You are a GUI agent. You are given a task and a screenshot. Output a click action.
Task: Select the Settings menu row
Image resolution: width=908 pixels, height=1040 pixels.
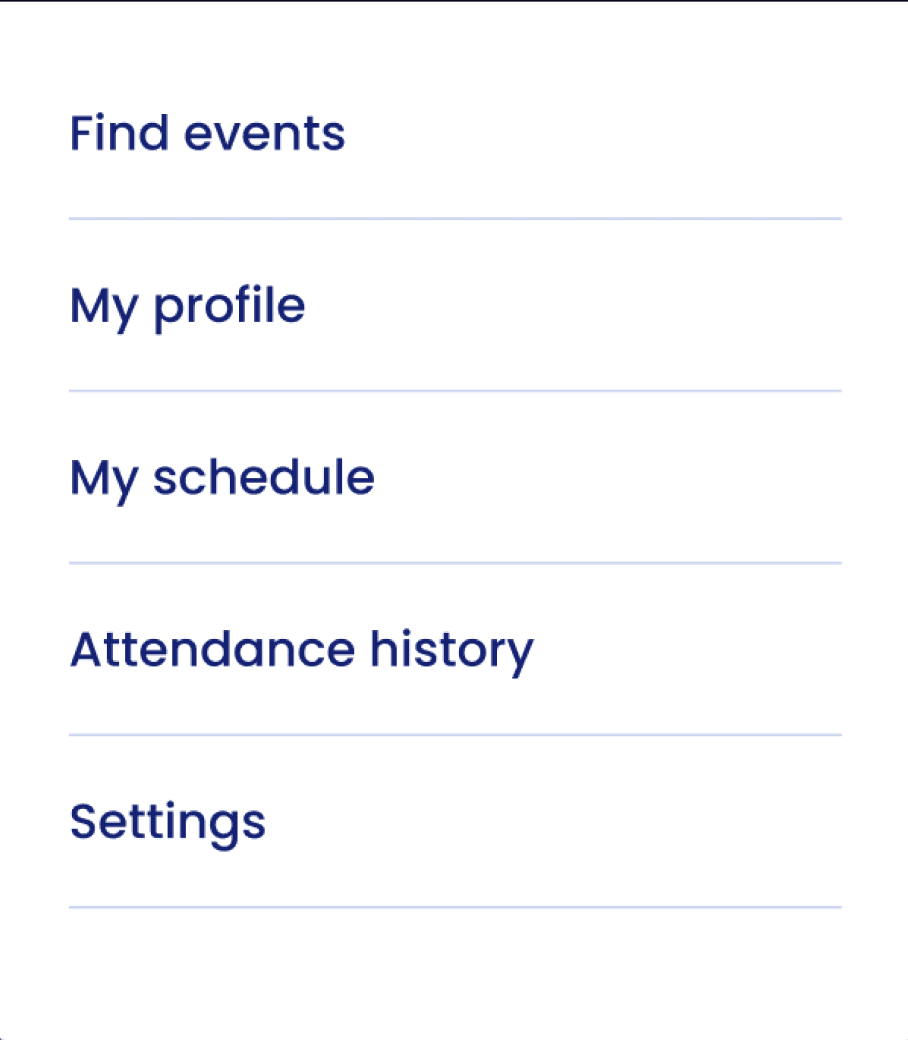pos(167,822)
